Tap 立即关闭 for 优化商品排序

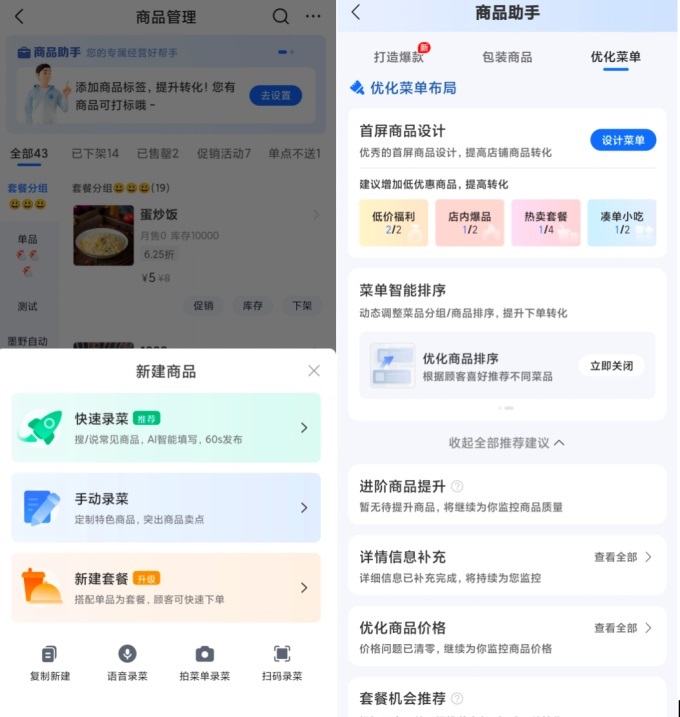click(x=611, y=366)
